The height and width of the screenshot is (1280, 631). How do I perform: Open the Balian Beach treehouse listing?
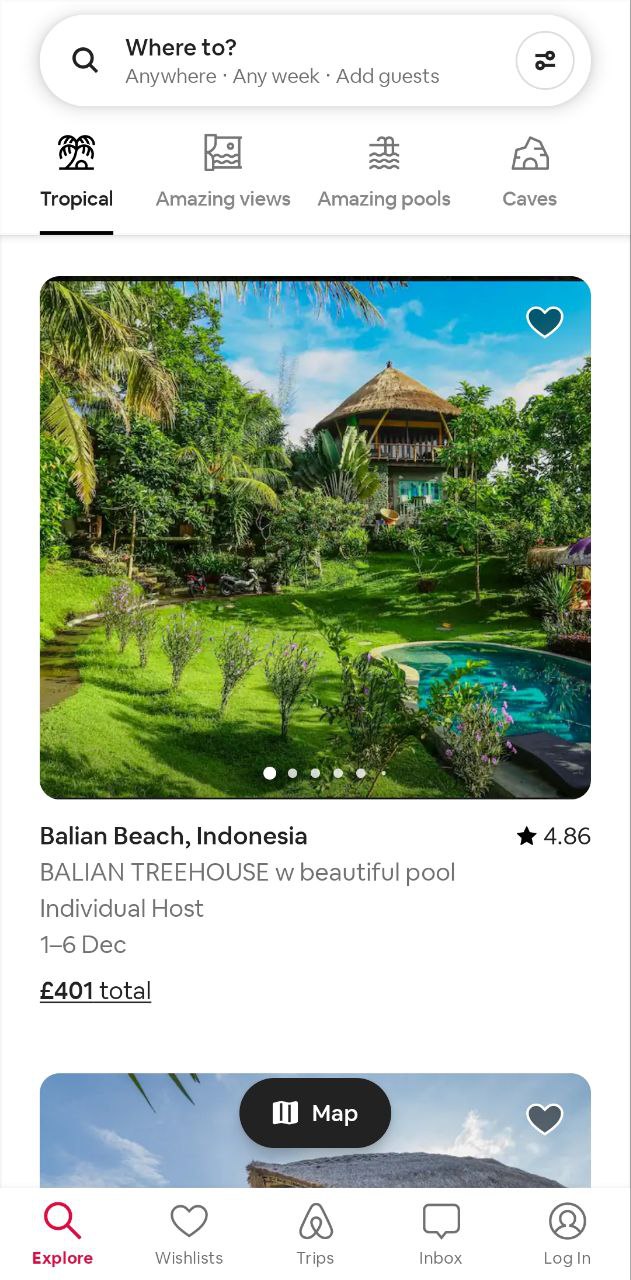[315, 538]
